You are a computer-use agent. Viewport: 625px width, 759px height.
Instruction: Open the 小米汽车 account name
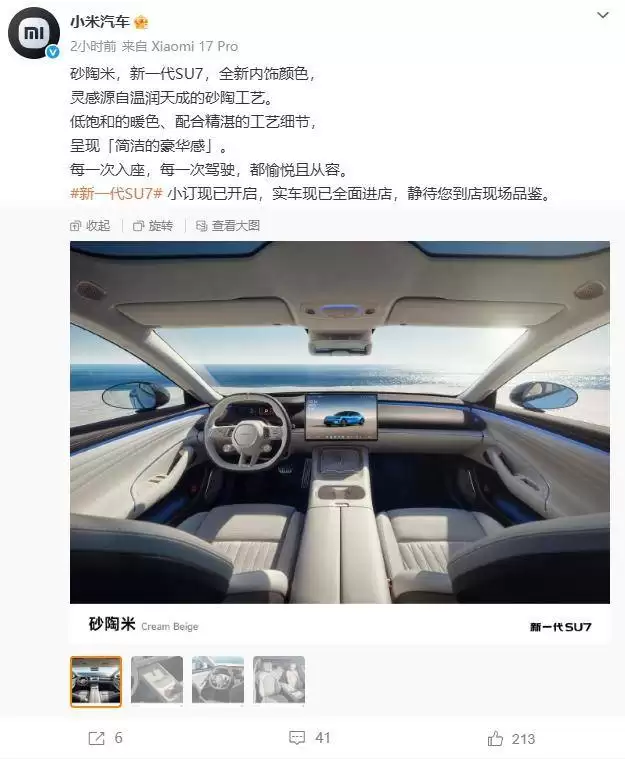point(98,20)
